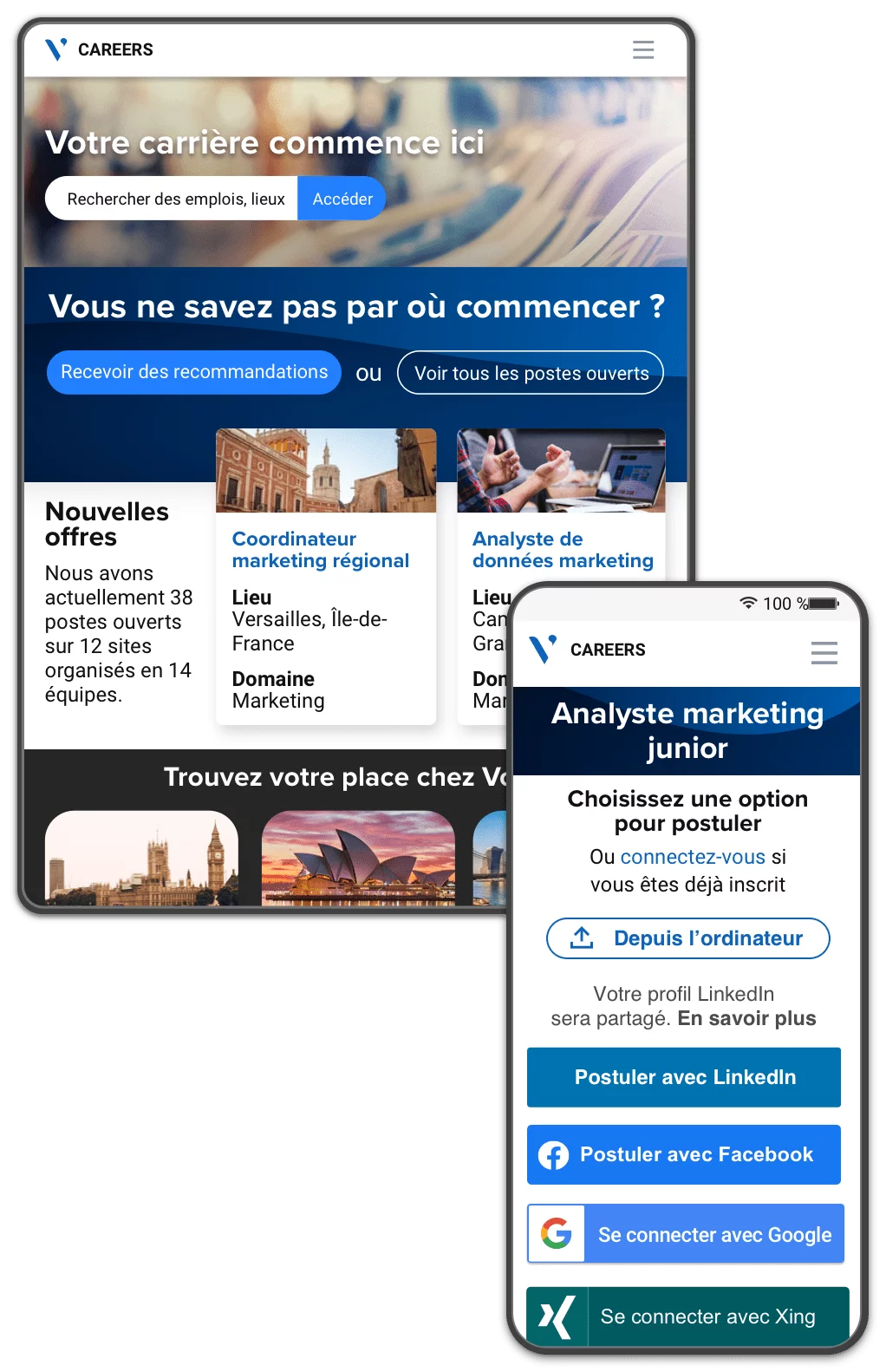This screenshot has height=1372, width=886.
Task: Click the Facebook icon on the apply button
Action: 554,1154
